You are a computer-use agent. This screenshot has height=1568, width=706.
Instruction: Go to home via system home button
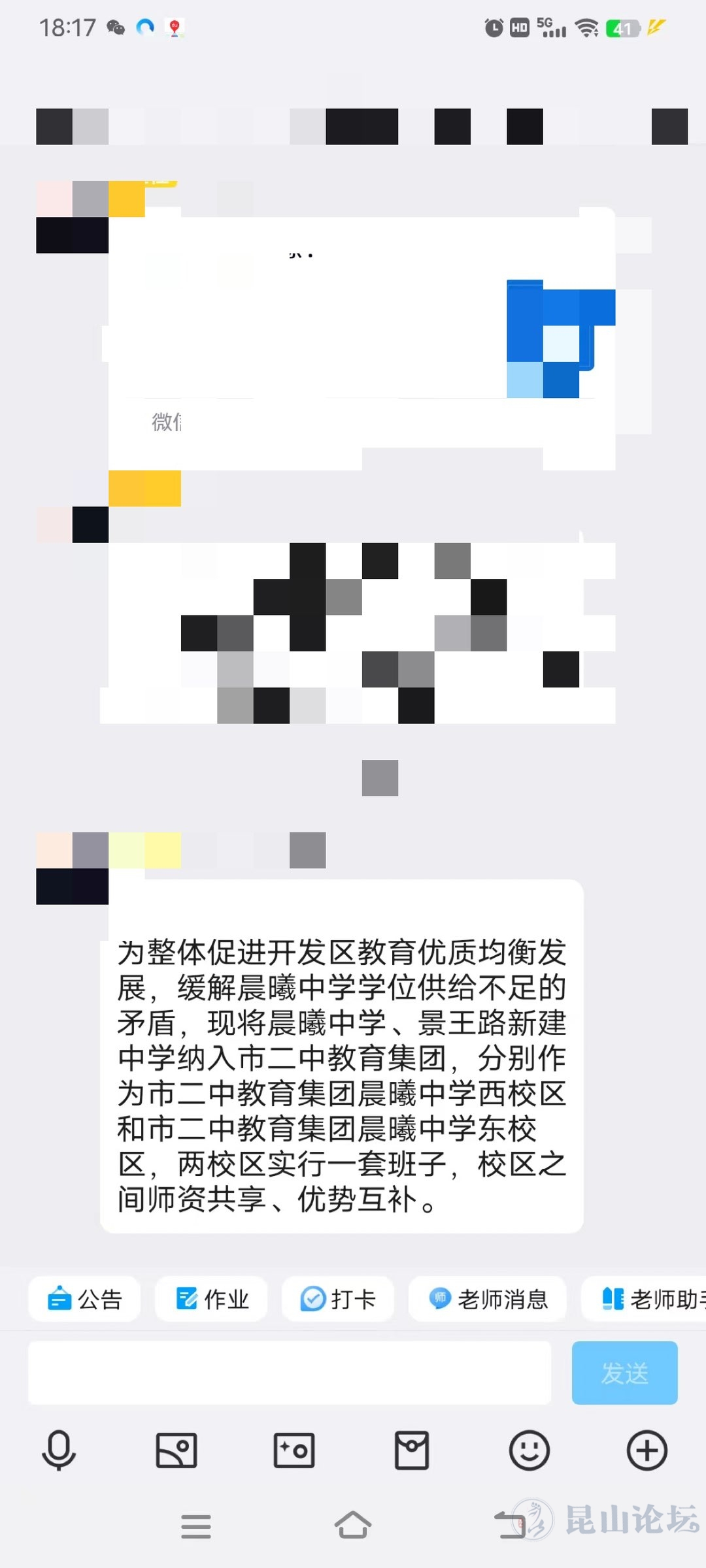click(x=353, y=1526)
